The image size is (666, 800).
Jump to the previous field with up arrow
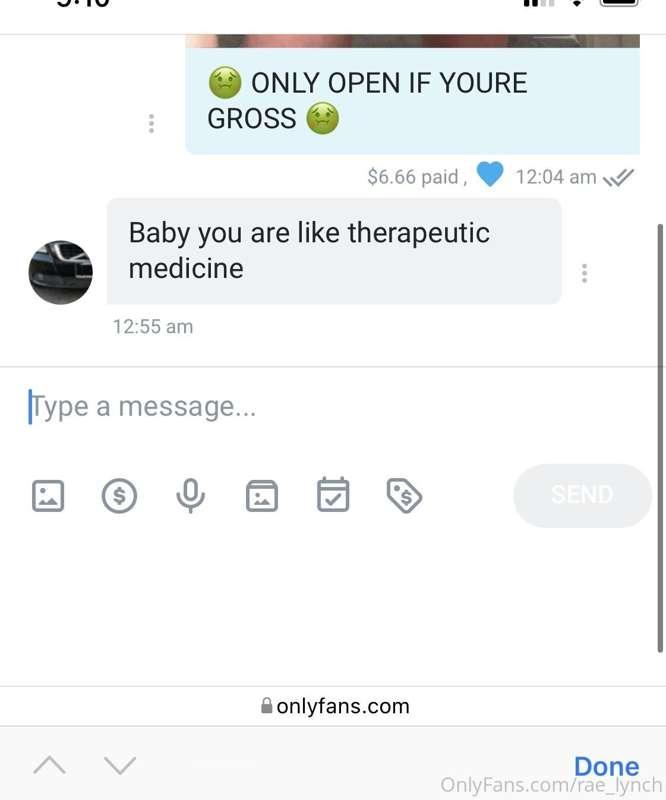[49, 766]
